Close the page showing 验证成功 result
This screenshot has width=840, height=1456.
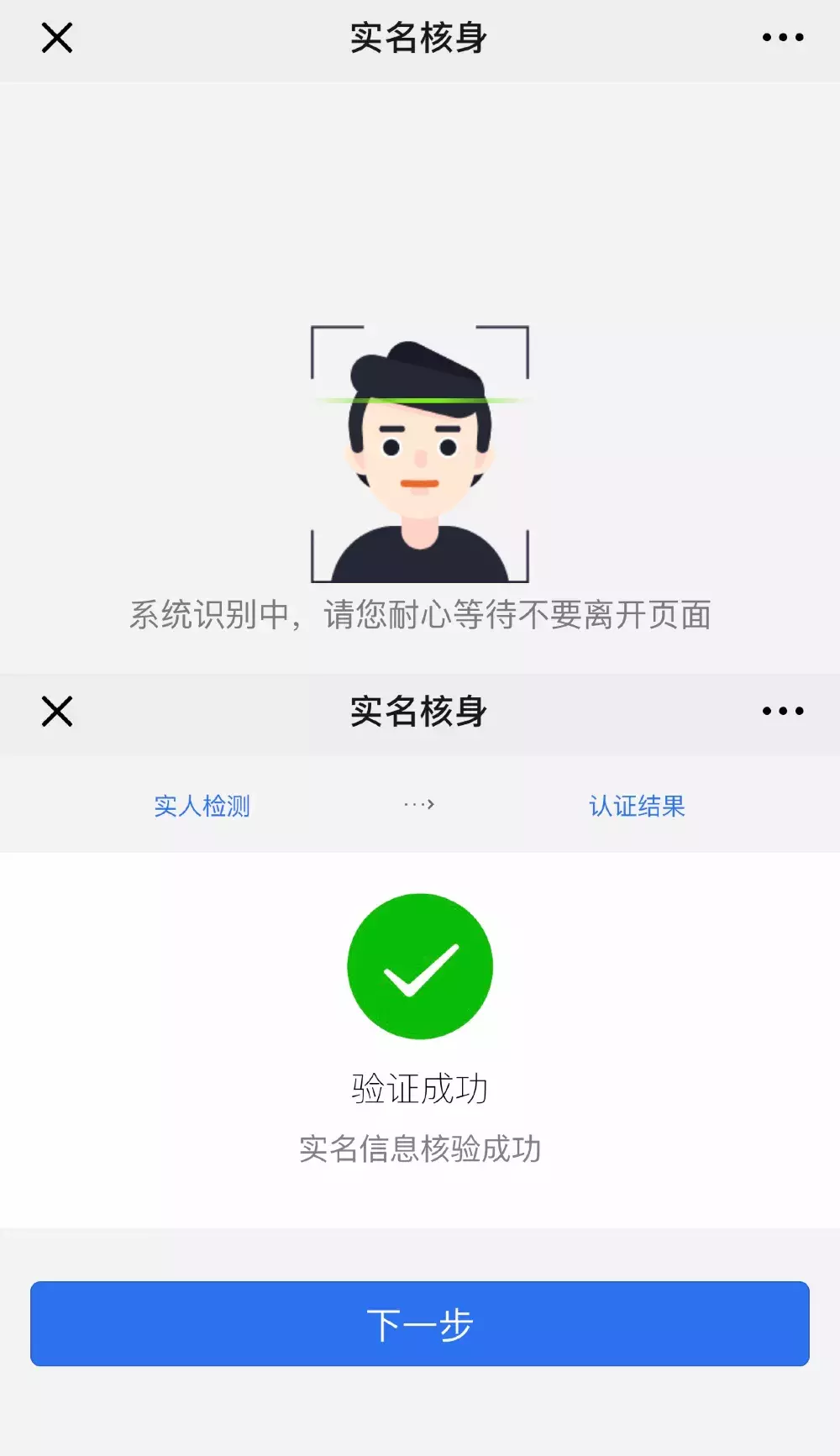pyautogui.click(x=57, y=712)
